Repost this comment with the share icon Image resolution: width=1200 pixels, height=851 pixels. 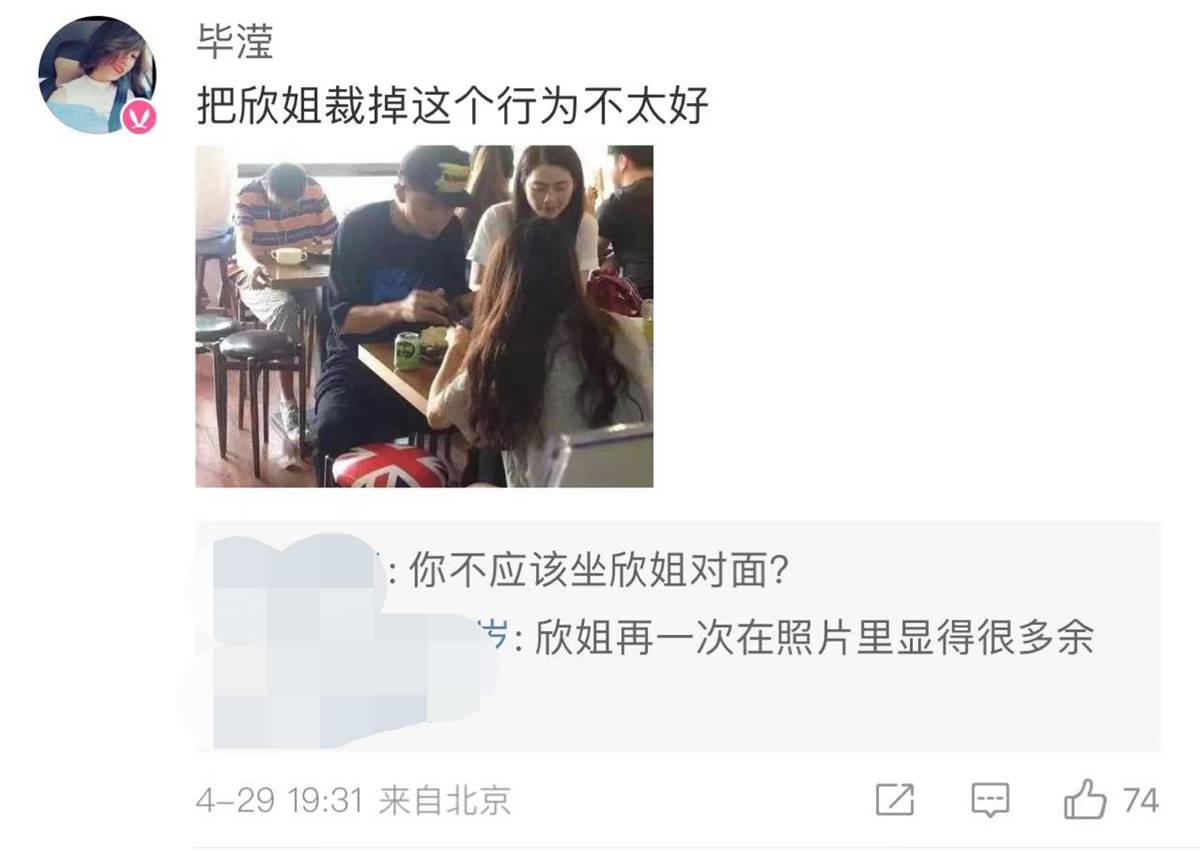[894, 800]
